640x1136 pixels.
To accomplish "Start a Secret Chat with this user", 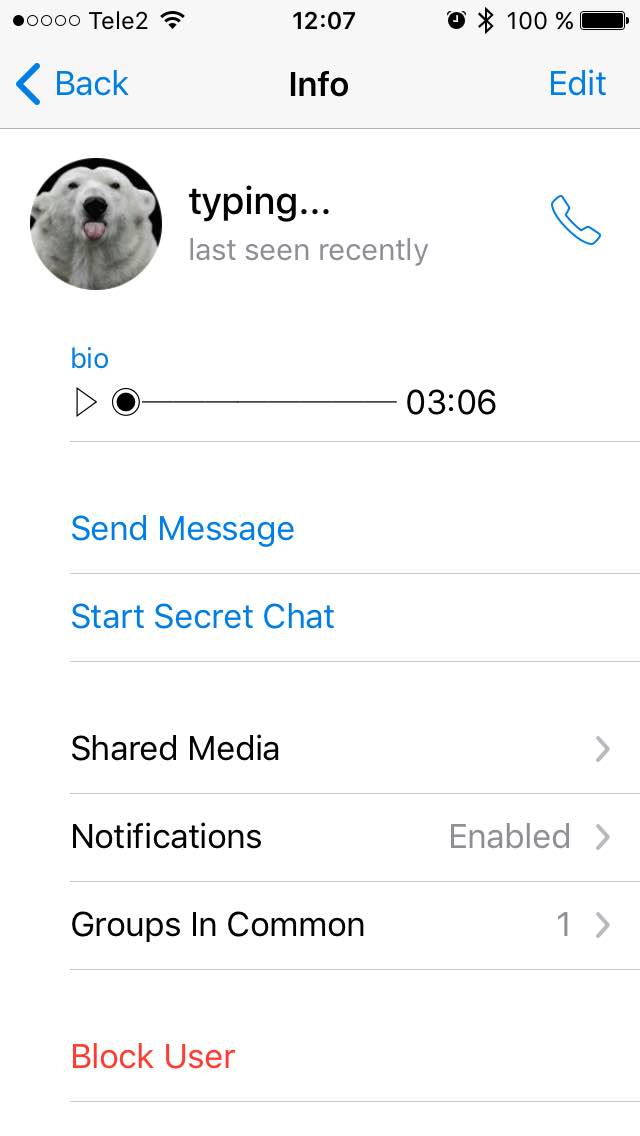I will [203, 616].
